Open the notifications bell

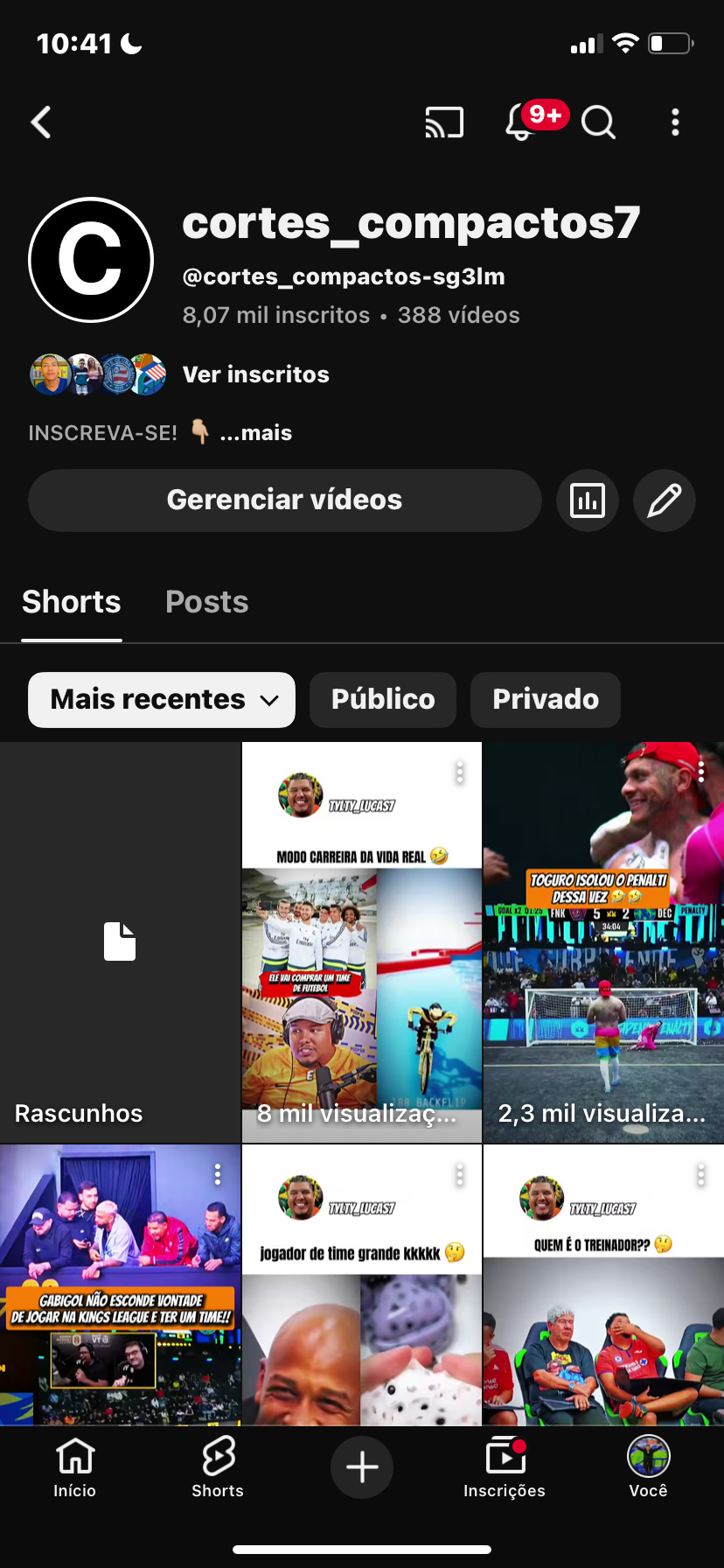521,122
